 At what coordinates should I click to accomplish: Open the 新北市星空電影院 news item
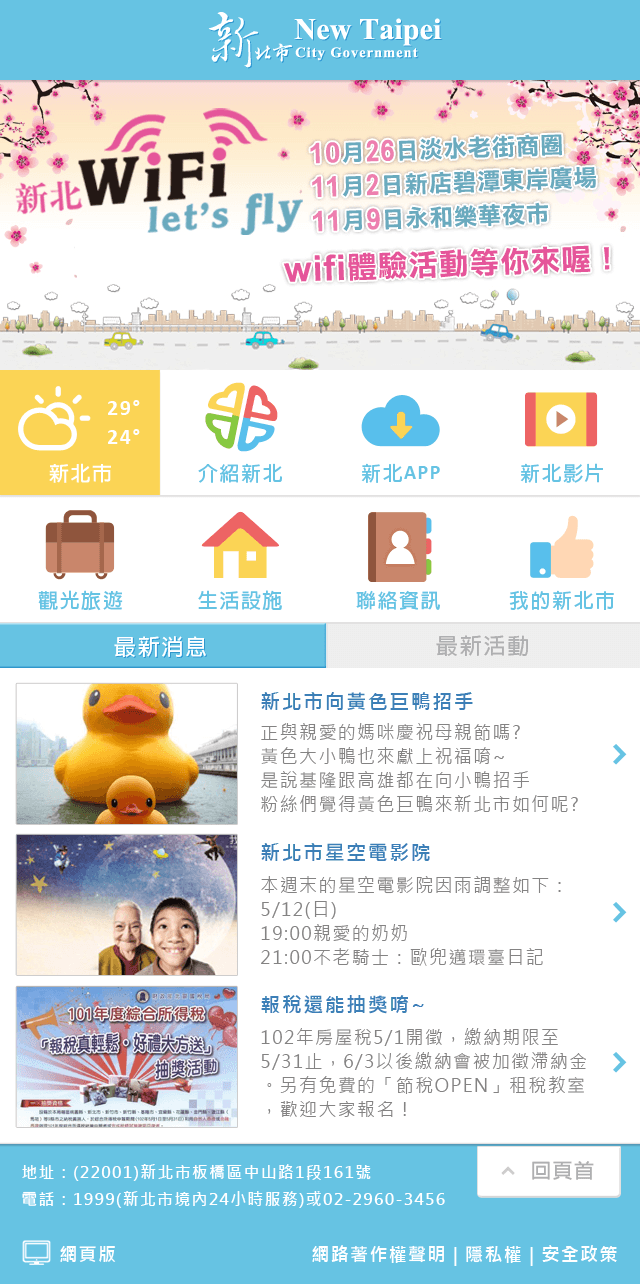tap(320, 906)
